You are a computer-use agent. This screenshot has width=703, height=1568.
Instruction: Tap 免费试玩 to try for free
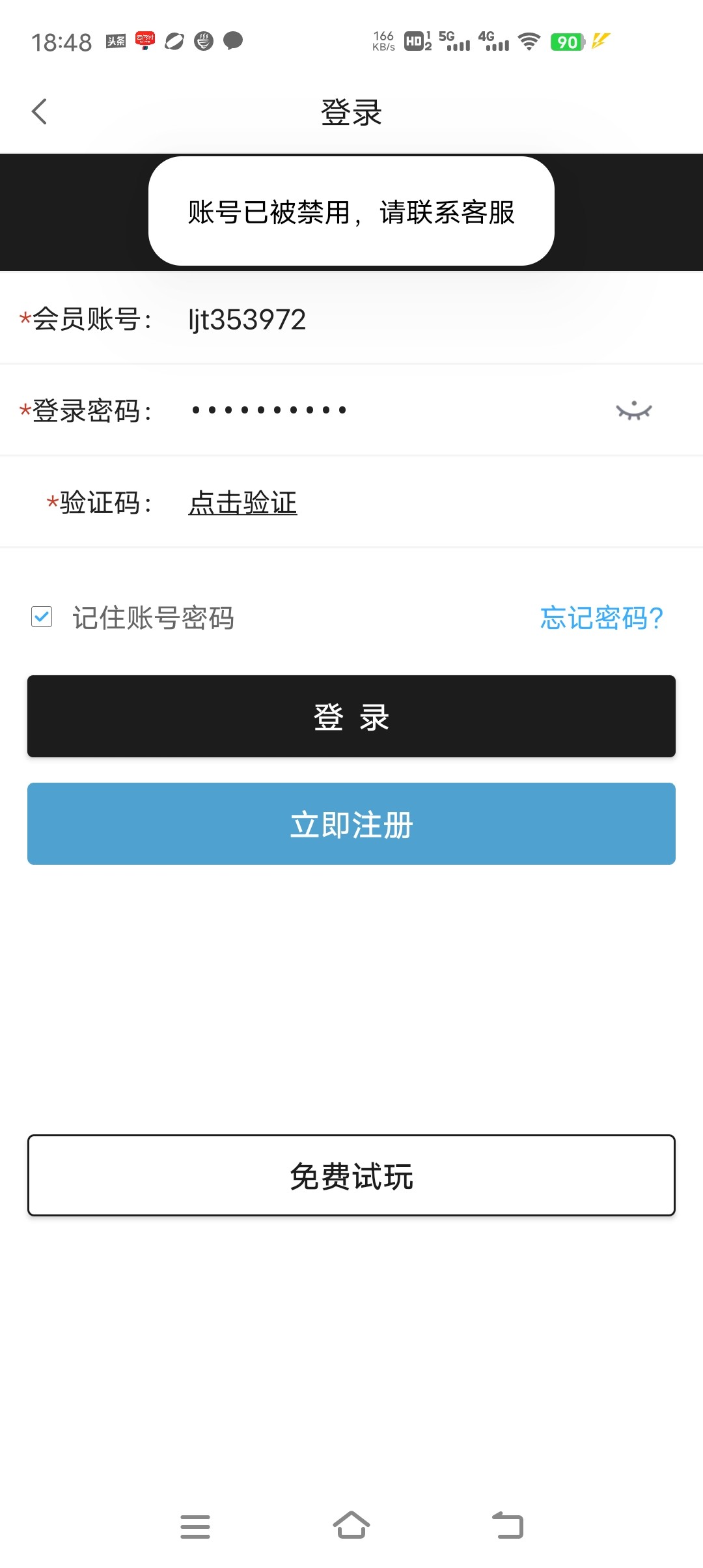point(351,1175)
